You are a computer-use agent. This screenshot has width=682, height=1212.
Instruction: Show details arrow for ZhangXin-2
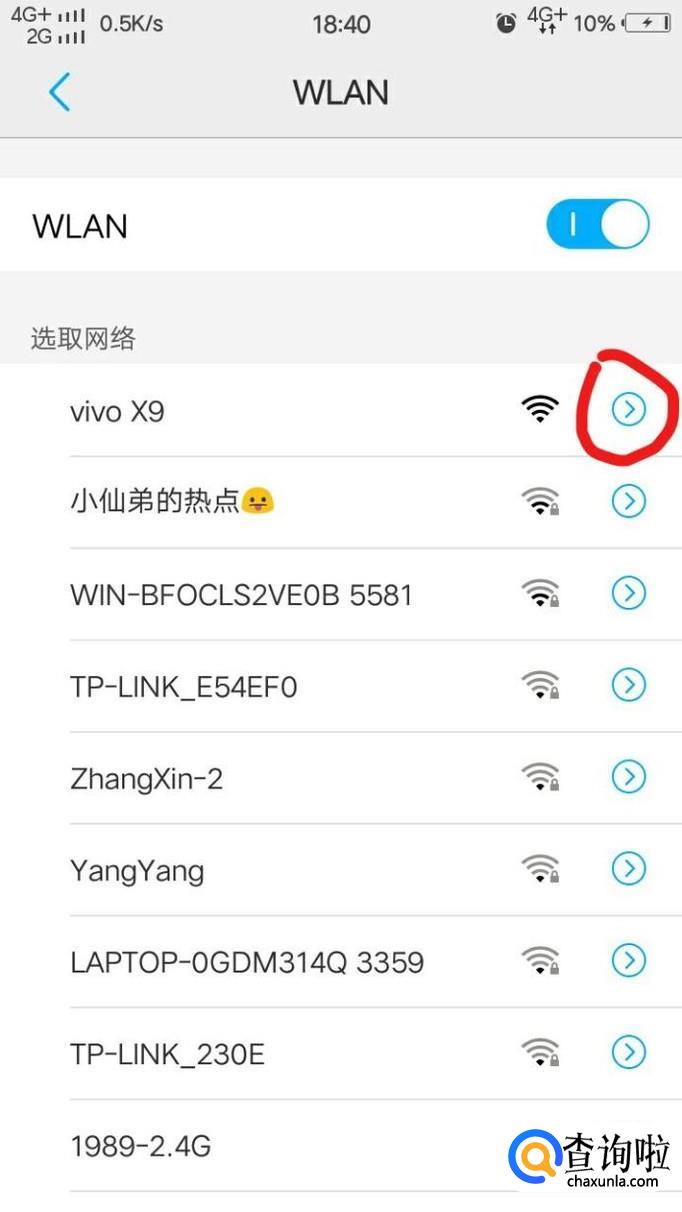pyautogui.click(x=628, y=777)
